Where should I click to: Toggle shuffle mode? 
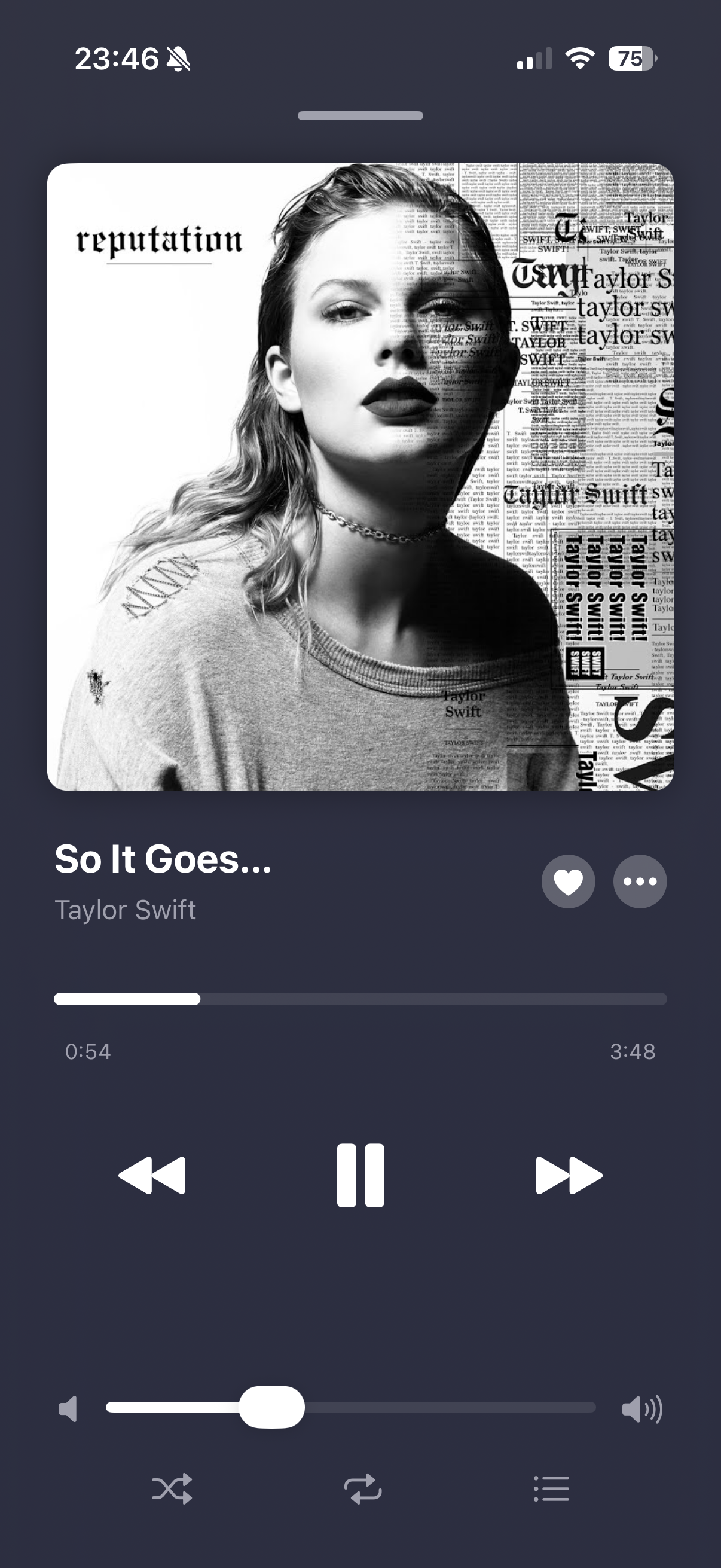172,1489
